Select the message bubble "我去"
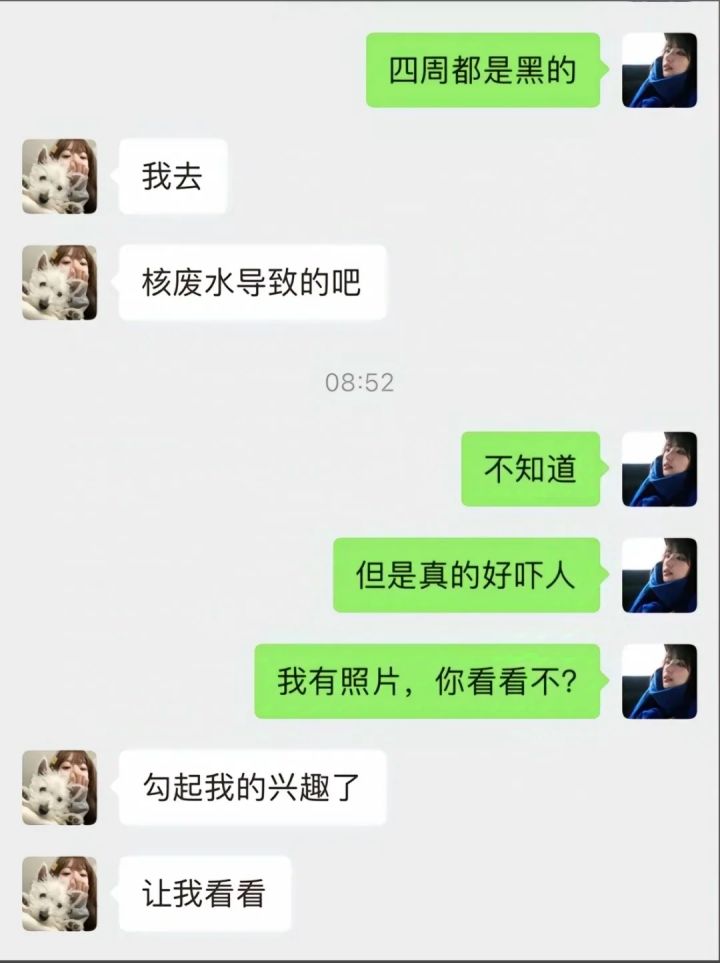The height and width of the screenshot is (963, 720). (171, 178)
